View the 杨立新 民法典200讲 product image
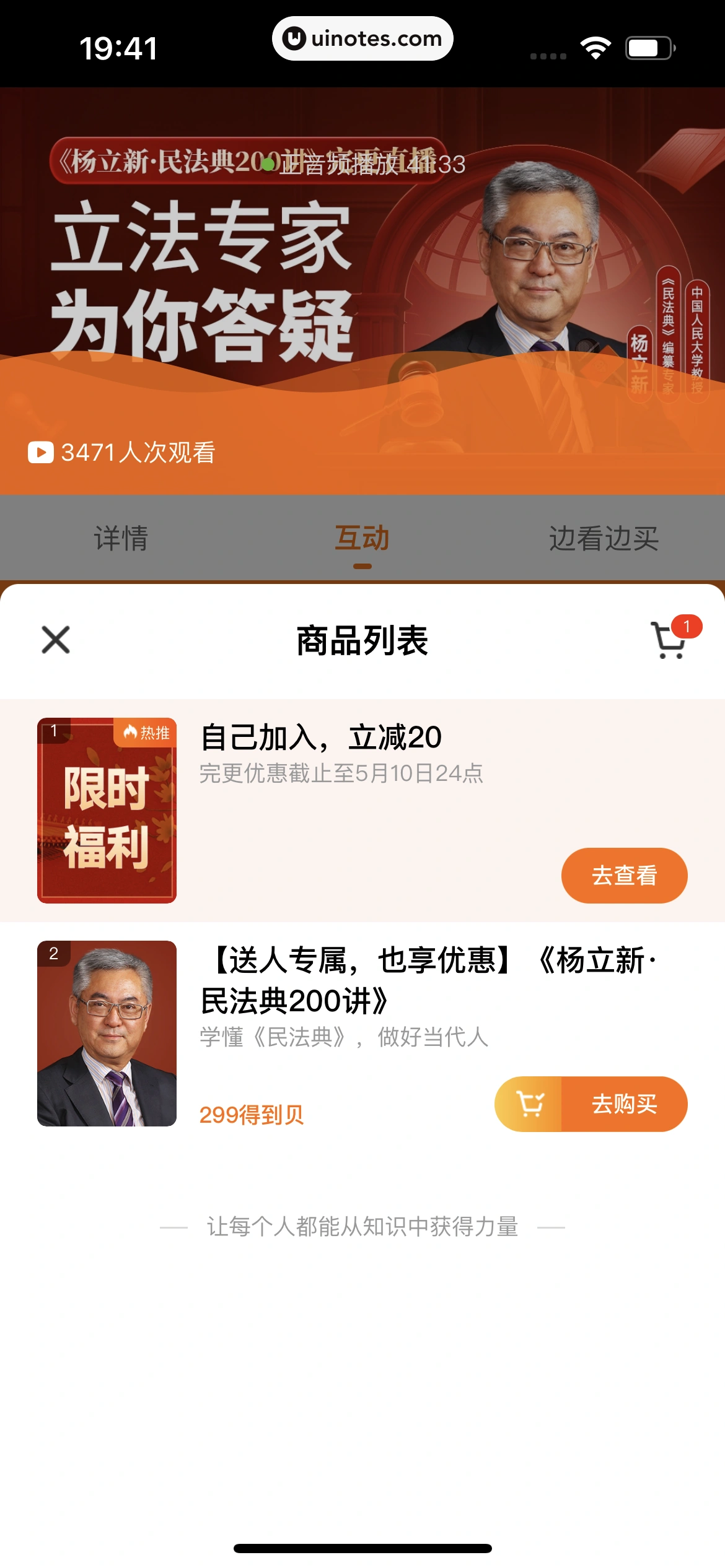The width and height of the screenshot is (725, 1568). coord(107,1033)
